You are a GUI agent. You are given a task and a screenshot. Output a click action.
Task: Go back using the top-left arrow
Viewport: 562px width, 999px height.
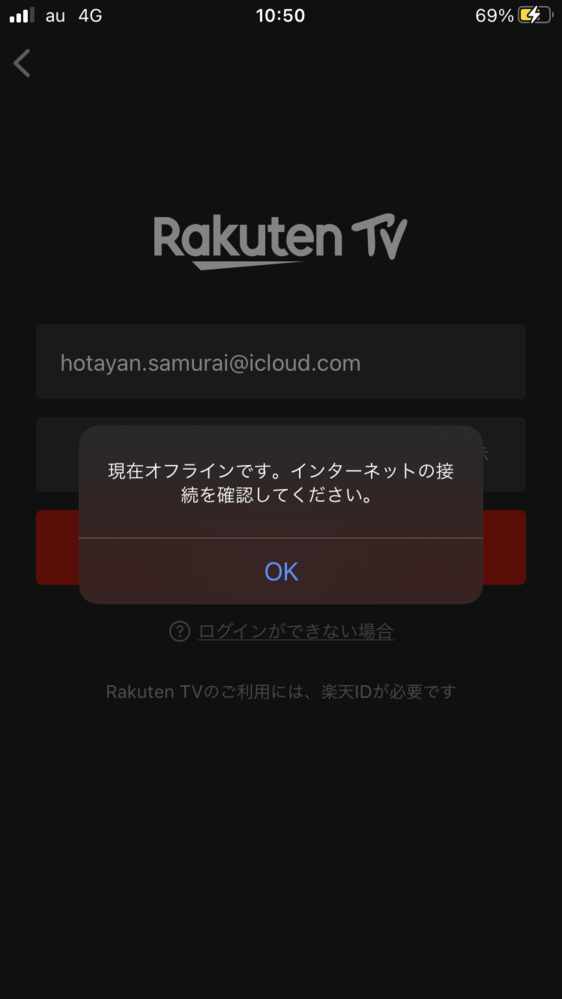coord(22,63)
